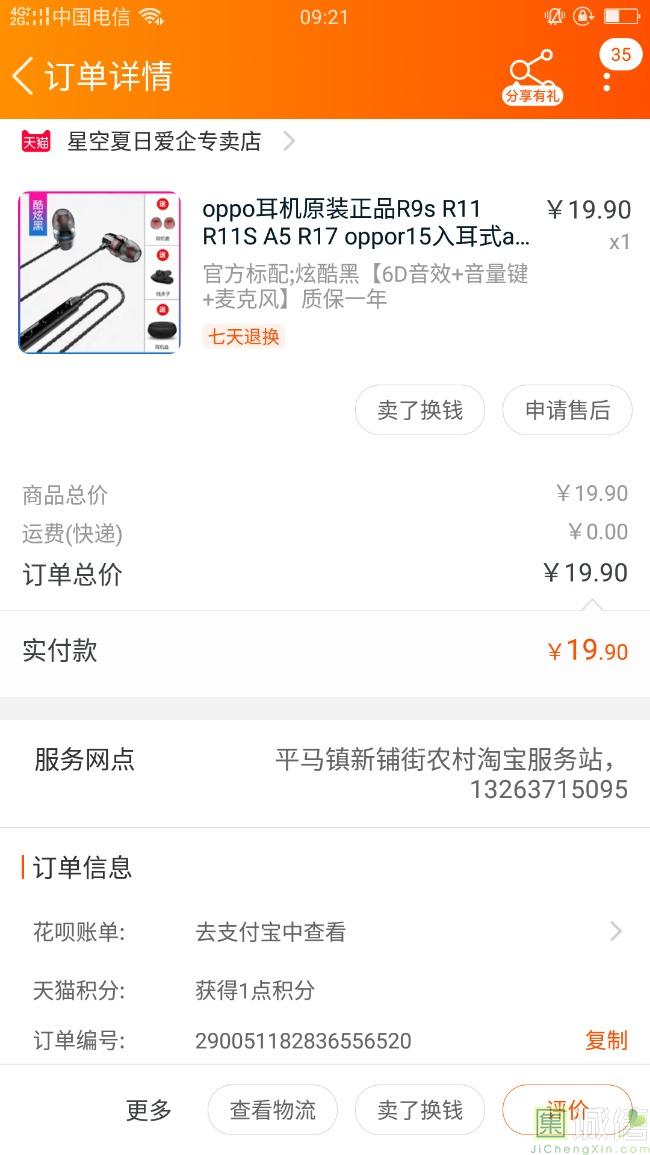650x1155 pixels.
Task: Go back from the order details page
Action: 24,76
